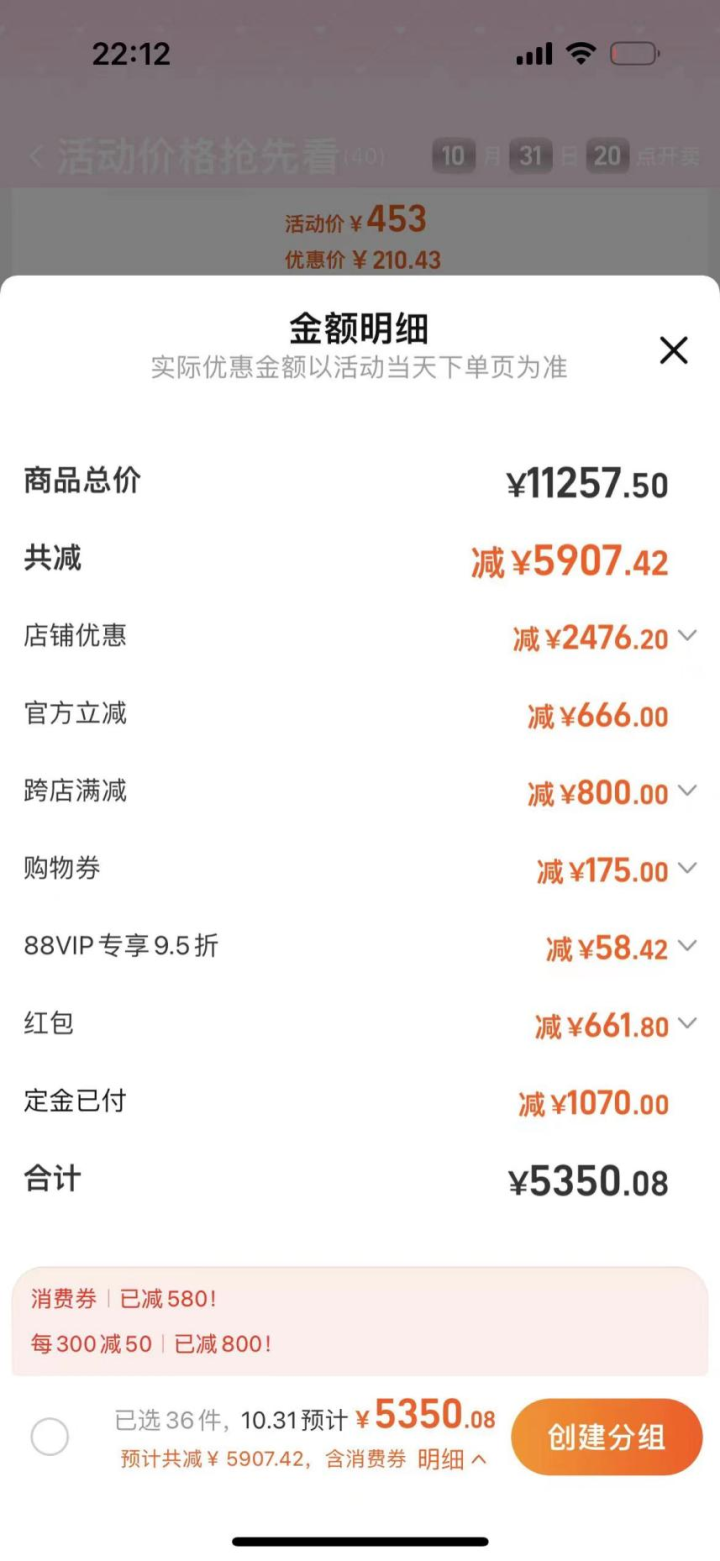
Task: Tap the 创建分组 button
Action: 606,1437
